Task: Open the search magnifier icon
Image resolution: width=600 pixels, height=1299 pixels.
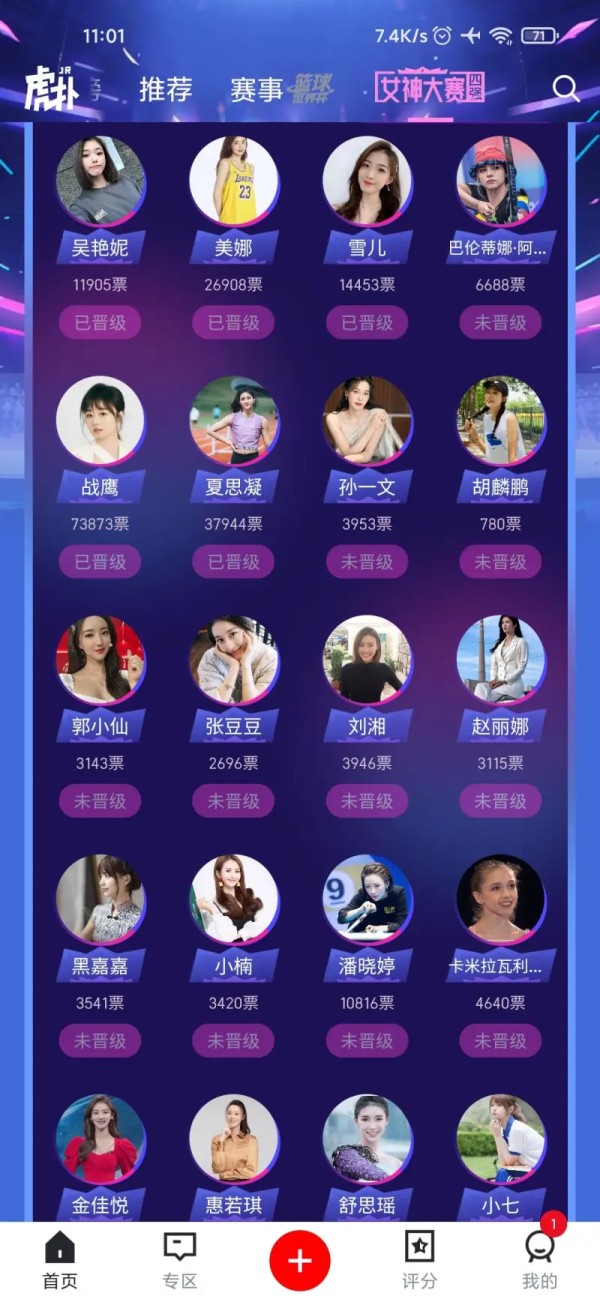Action: click(x=566, y=89)
